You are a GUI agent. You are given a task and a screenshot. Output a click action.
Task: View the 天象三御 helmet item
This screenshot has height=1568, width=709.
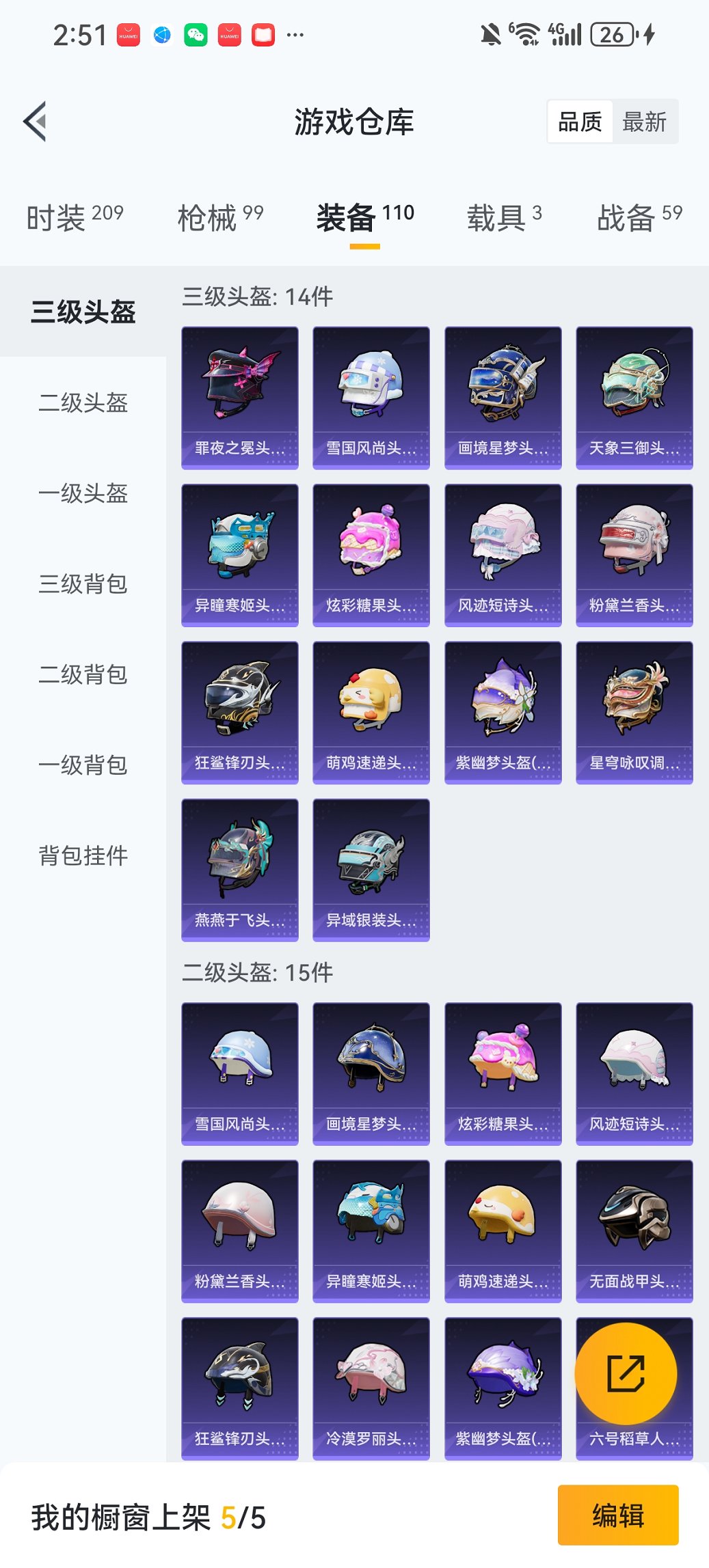634,398
